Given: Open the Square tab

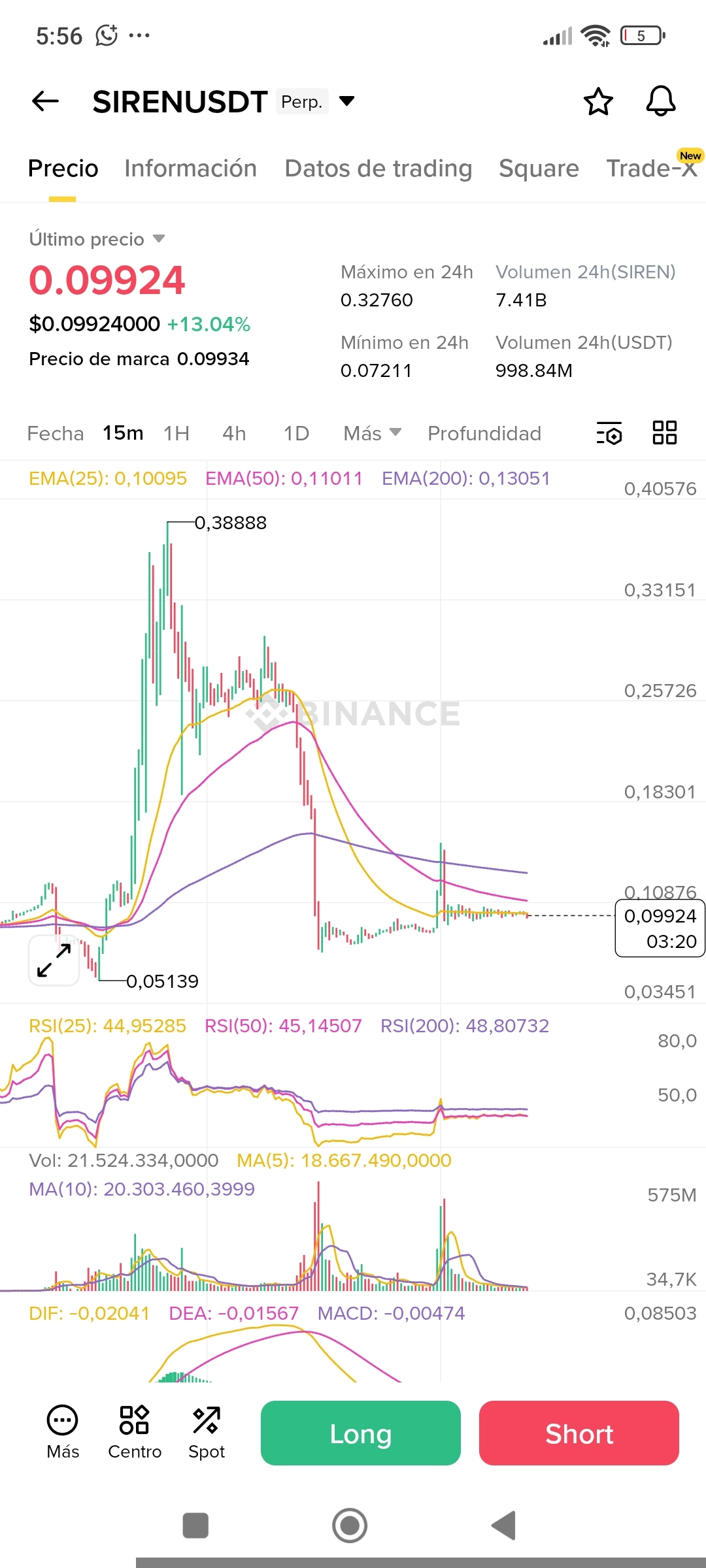Looking at the screenshot, I should (539, 169).
